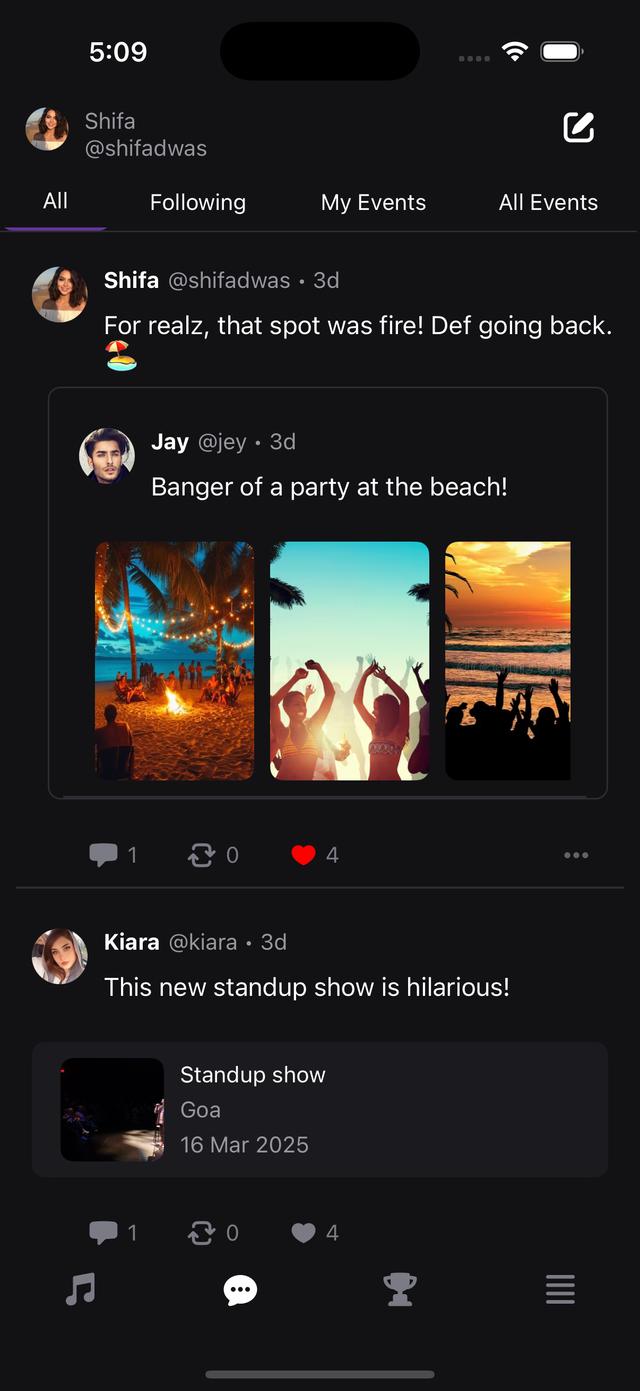
Task: Open the music note tab
Action: click(x=80, y=1290)
